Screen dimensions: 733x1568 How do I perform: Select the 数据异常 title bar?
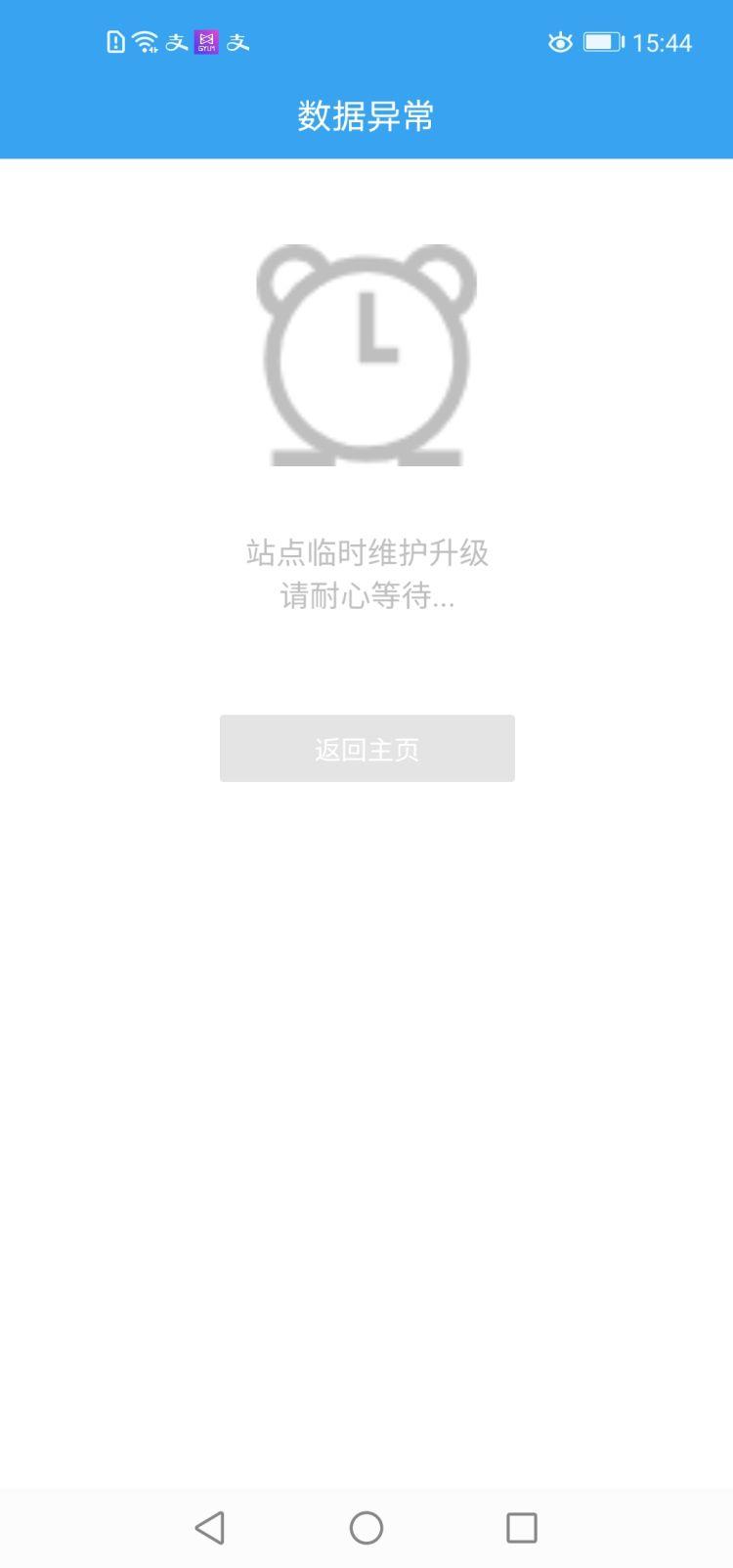click(x=366, y=114)
